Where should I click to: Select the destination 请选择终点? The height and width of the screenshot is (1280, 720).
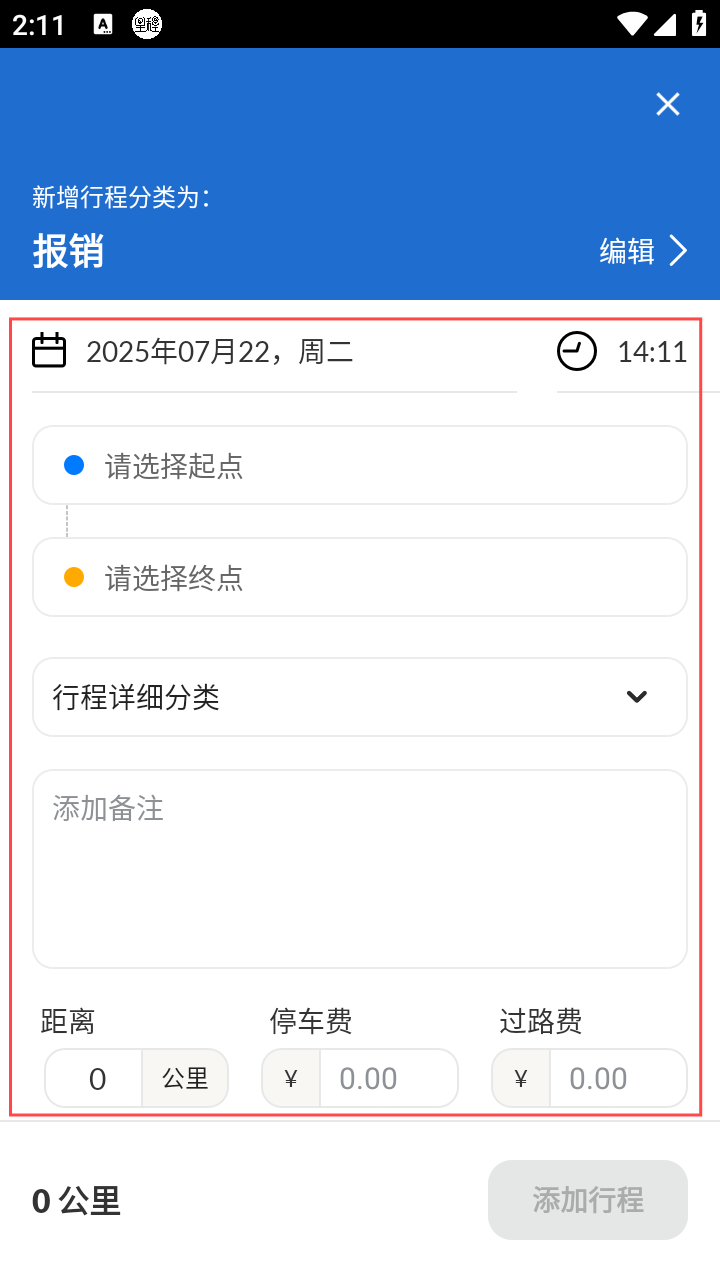(x=360, y=578)
